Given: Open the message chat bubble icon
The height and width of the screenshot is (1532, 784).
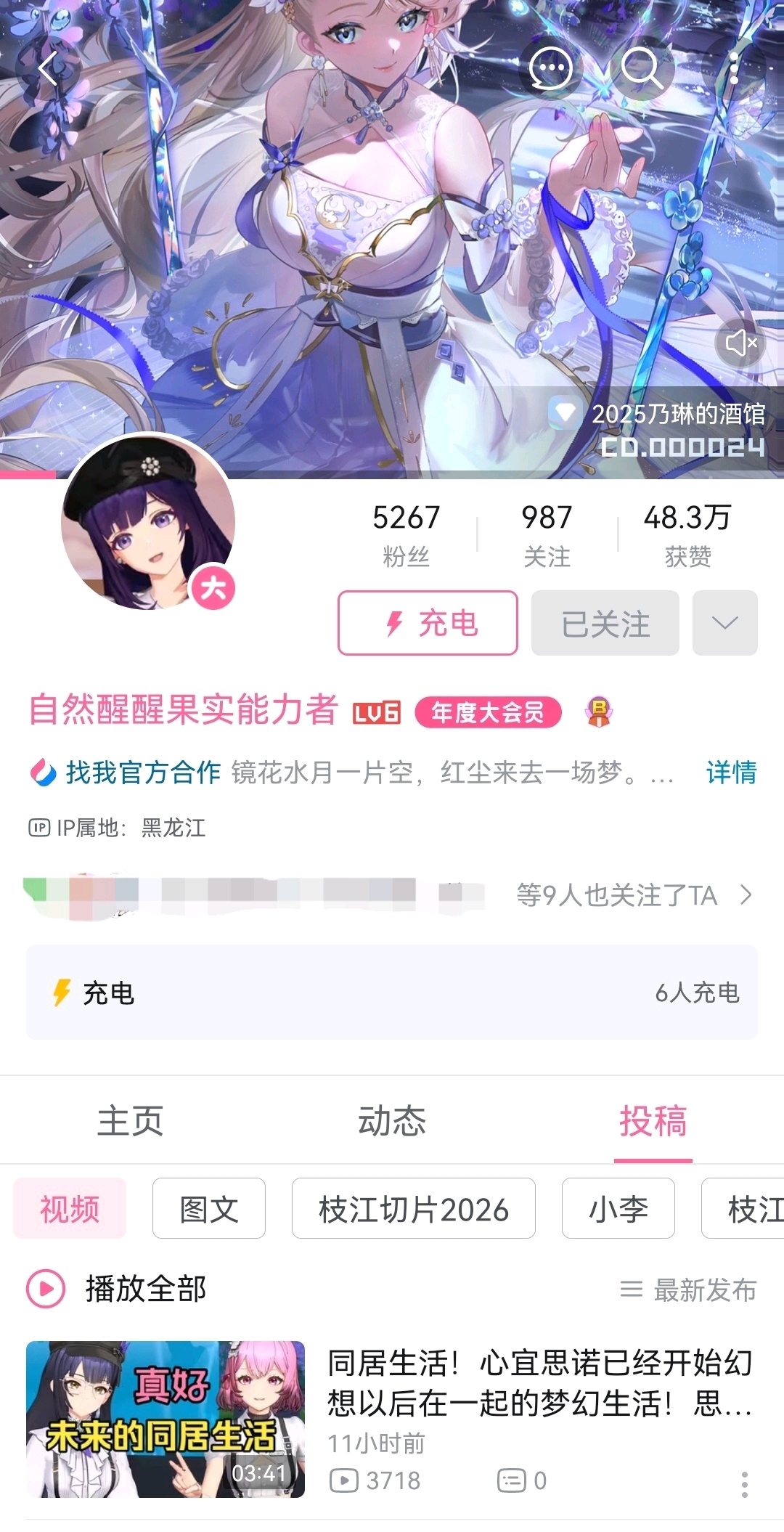Looking at the screenshot, I should tap(550, 70).
